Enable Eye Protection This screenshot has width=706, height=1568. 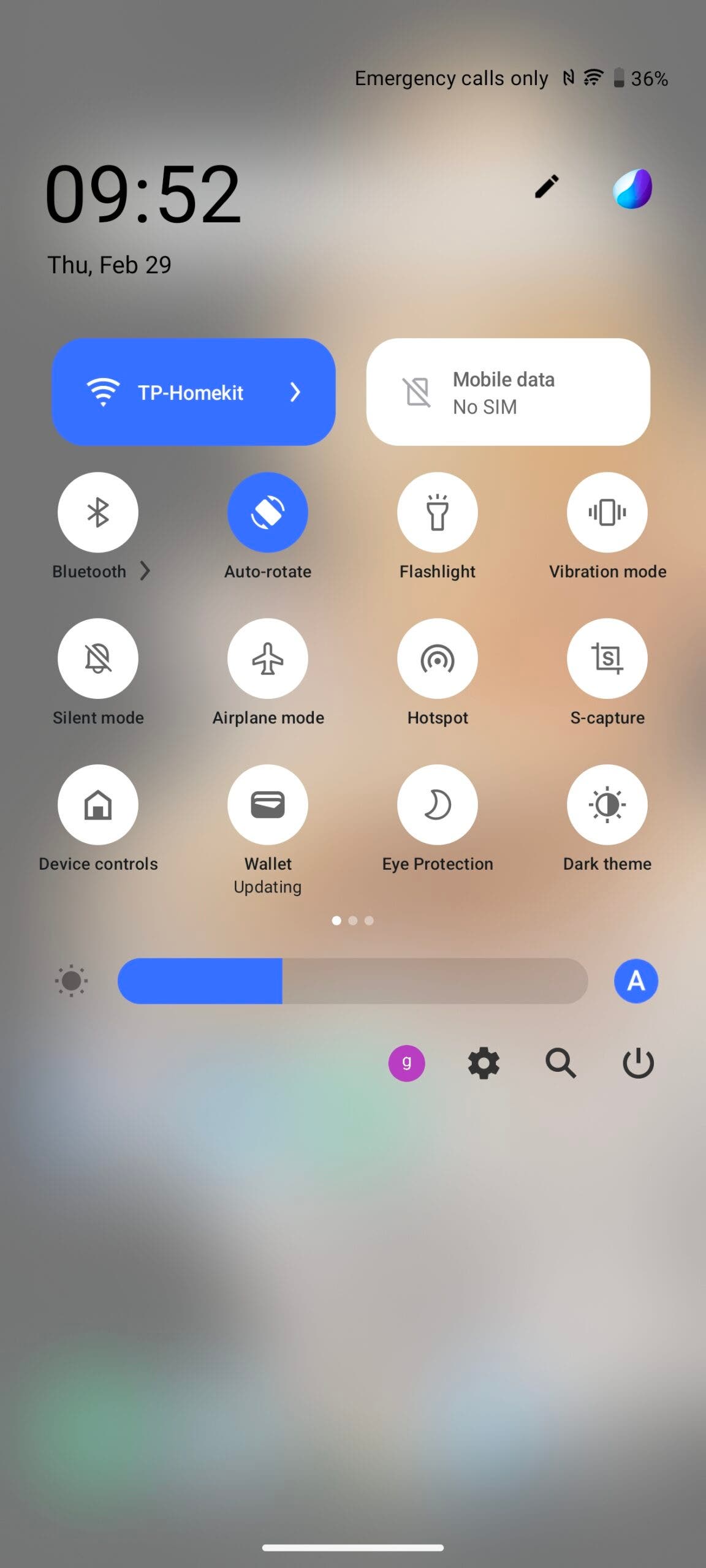tap(438, 805)
